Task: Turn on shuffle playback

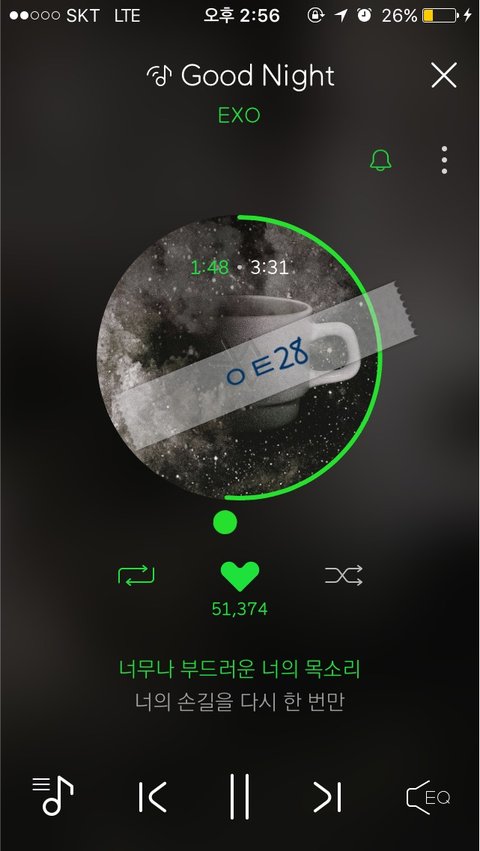Action: click(x=344, y=576)
